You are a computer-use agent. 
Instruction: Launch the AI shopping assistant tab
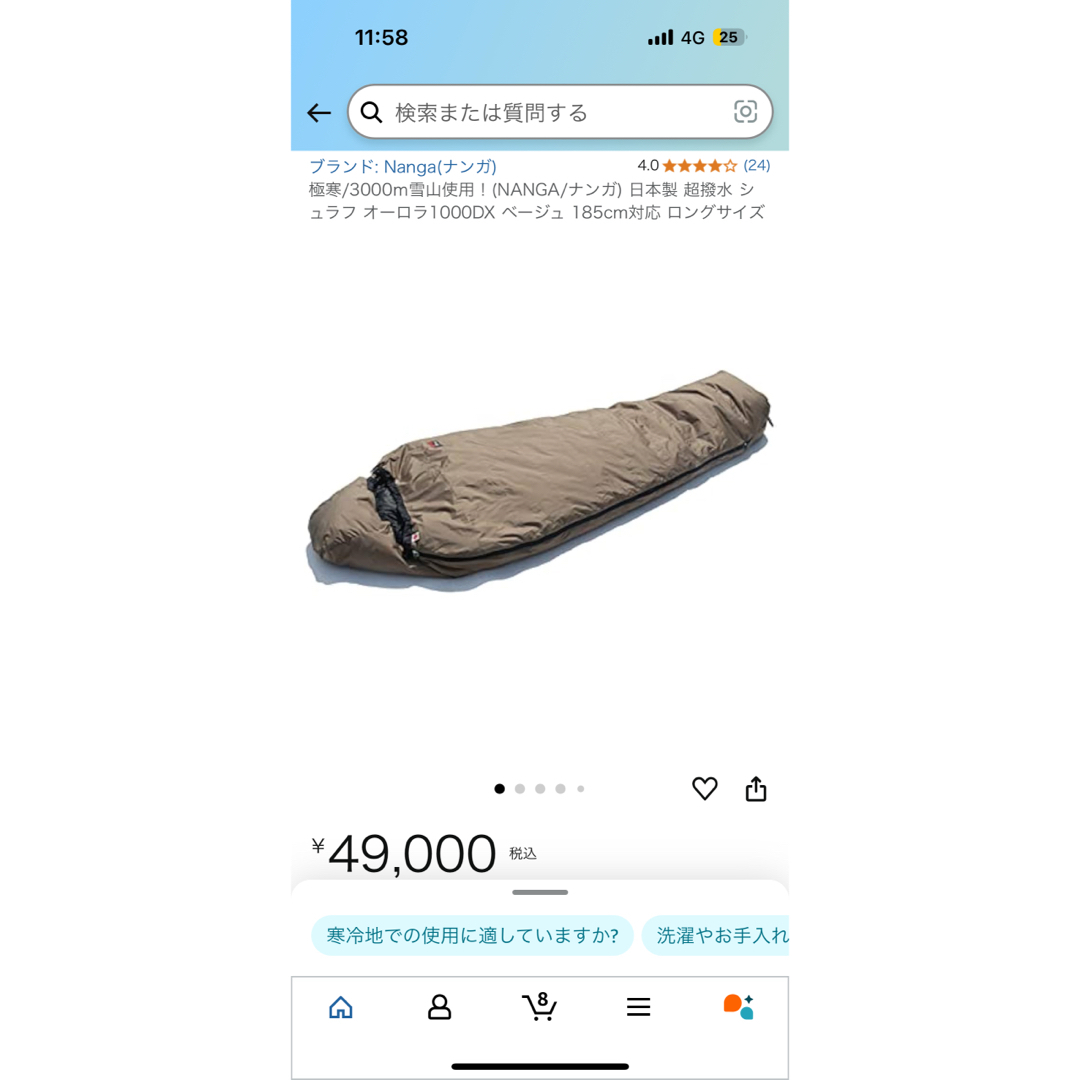(738, 1007)
